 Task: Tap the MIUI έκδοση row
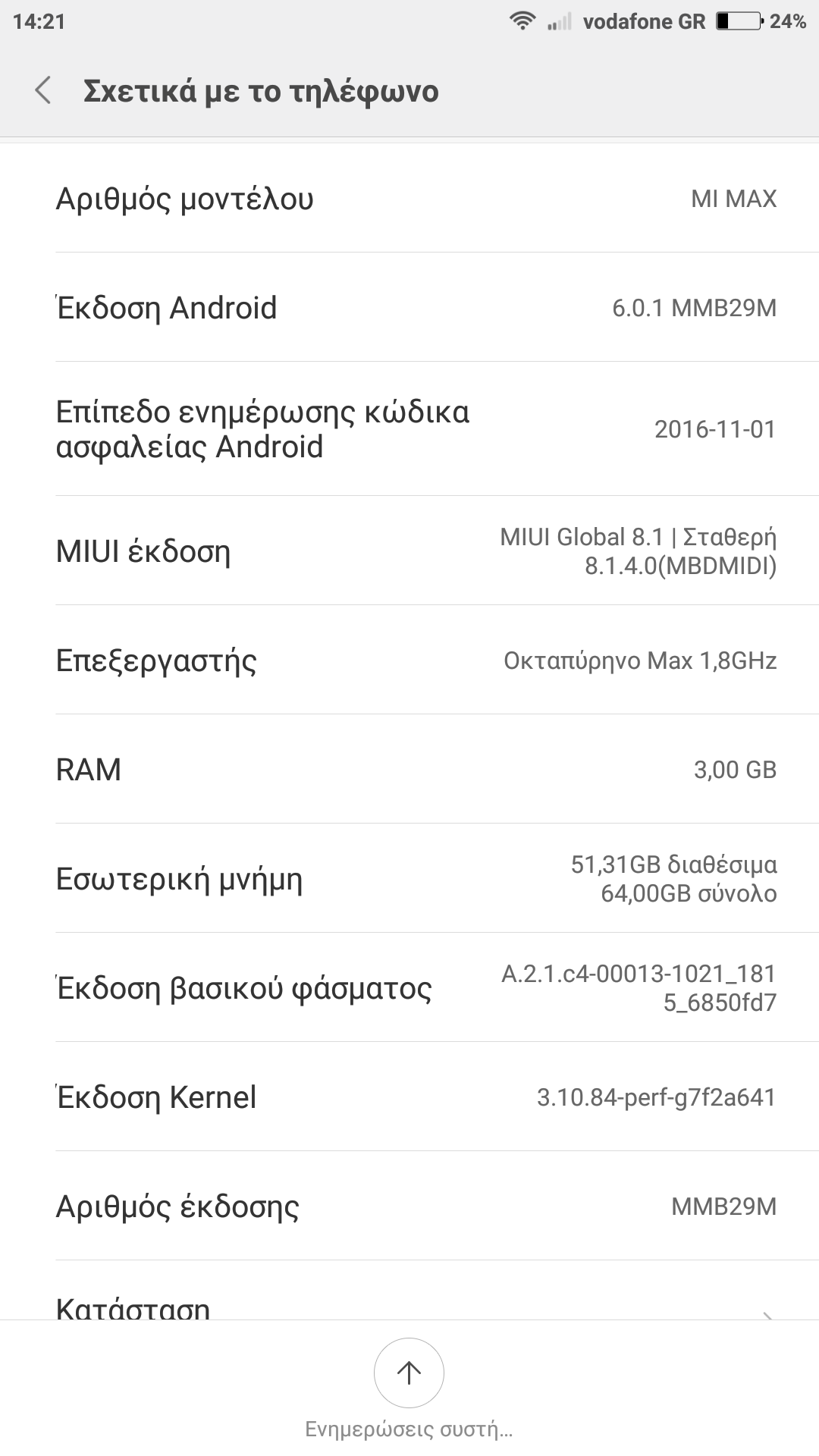coord(409,551)
